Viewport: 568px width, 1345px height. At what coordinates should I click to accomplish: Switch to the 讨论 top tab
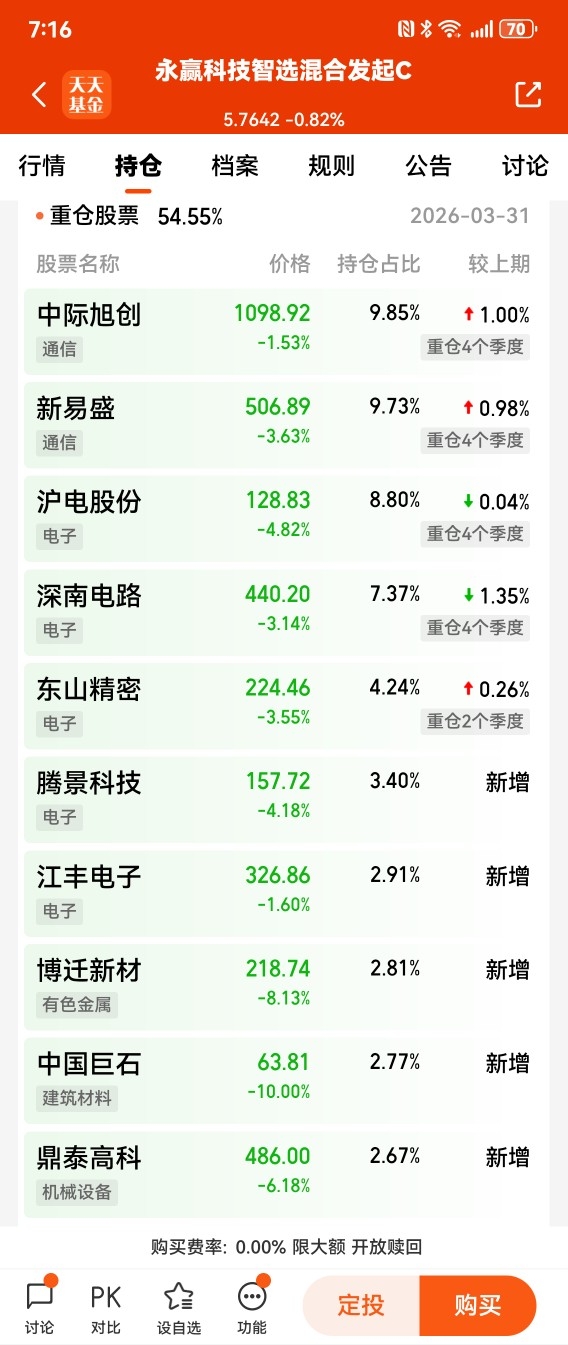[525, 166]
